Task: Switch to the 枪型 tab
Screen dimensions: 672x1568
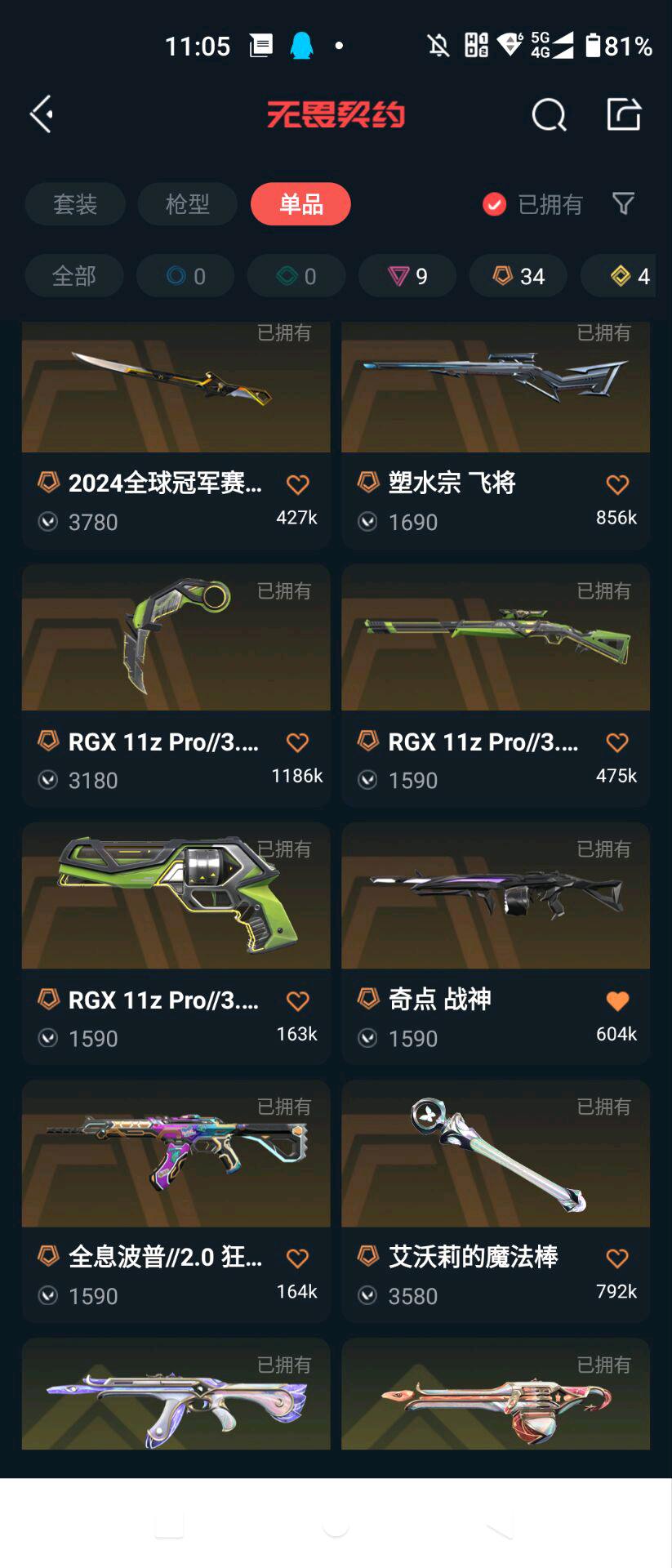Action: 188,204
